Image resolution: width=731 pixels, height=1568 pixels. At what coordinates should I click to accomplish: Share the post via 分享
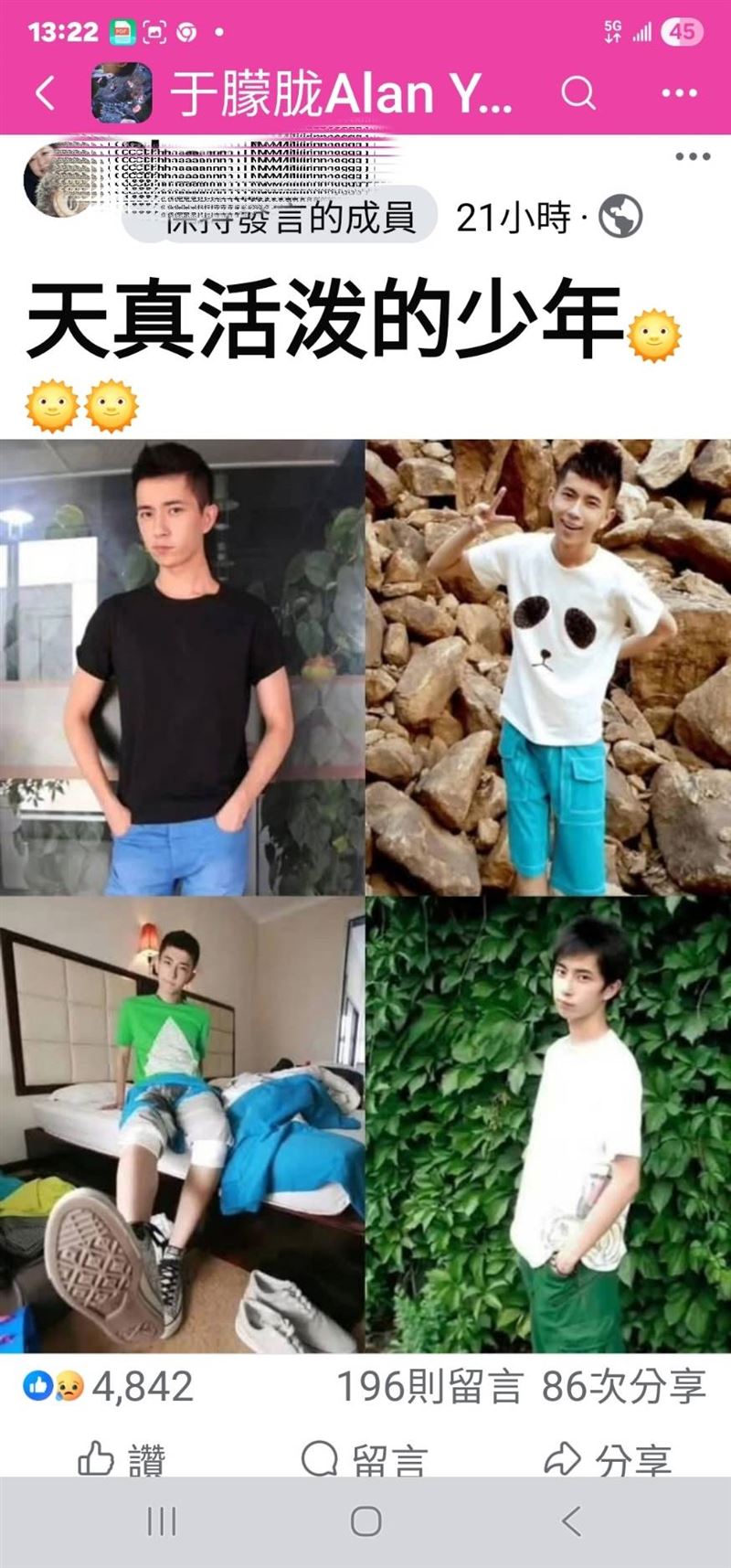(608, 1459)
